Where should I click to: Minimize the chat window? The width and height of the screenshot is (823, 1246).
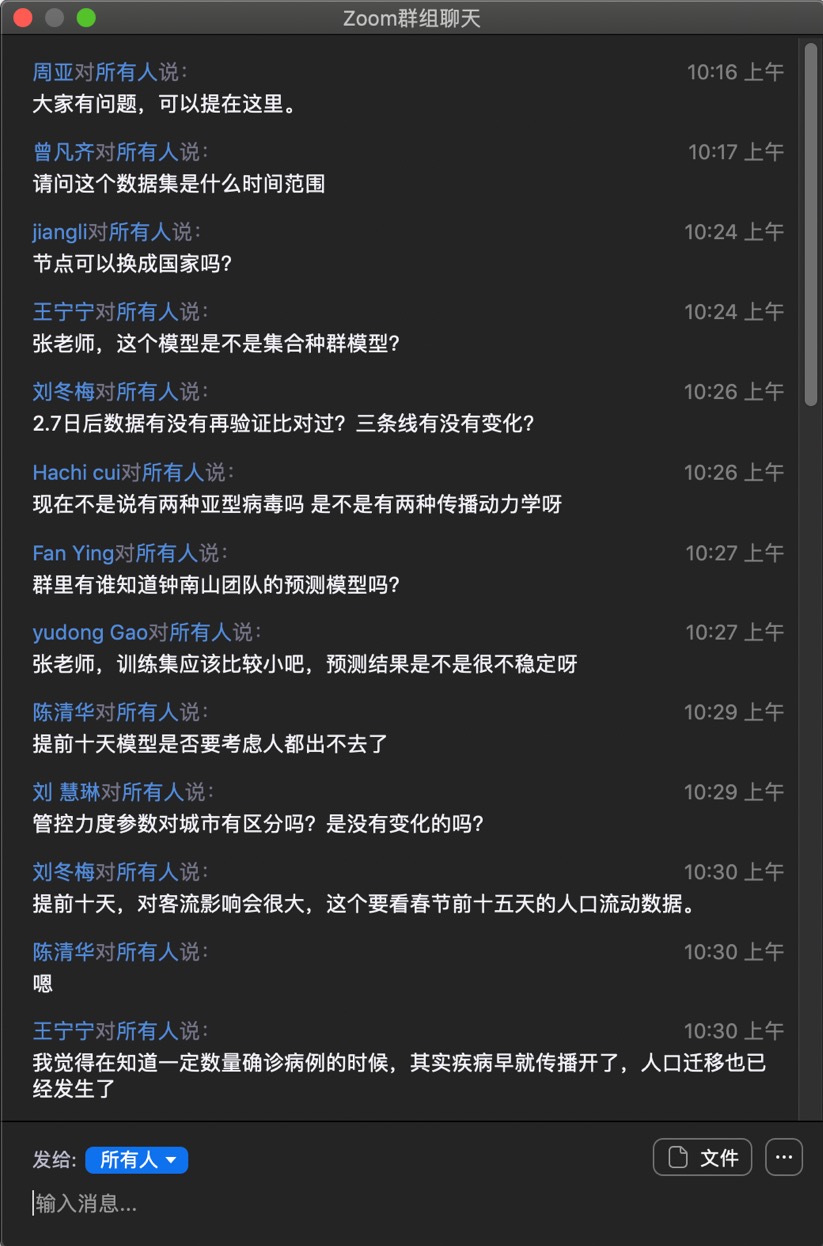[x=54, y=17]
